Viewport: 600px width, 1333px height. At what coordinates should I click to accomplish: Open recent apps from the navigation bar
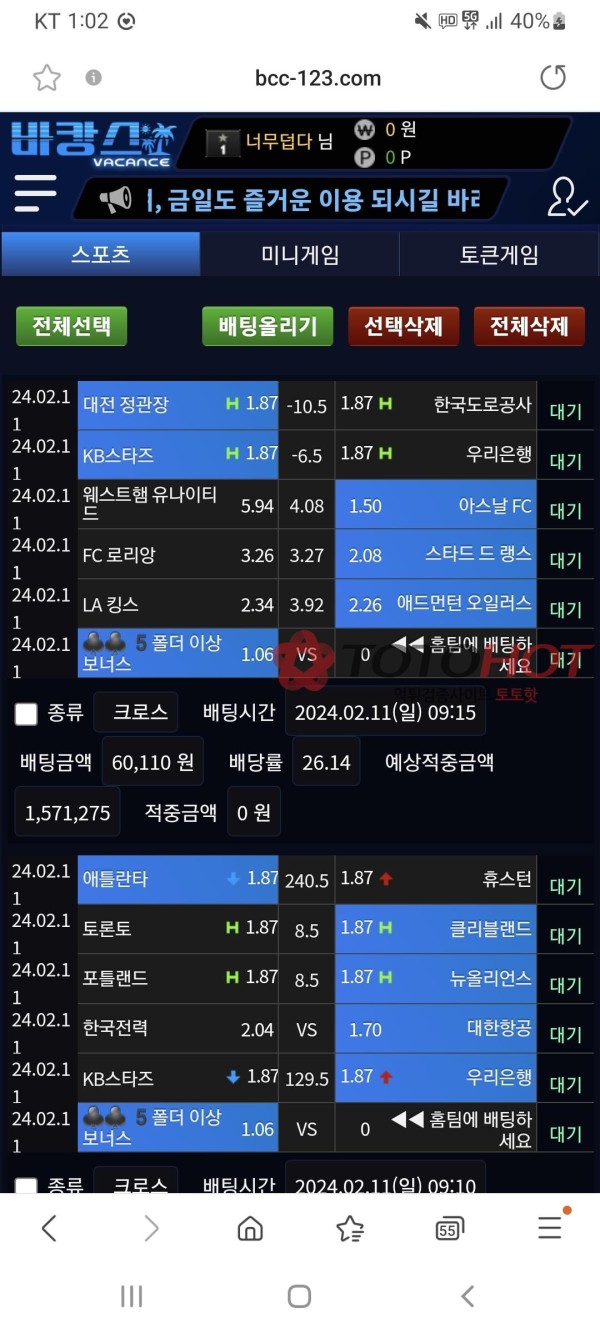point(131,1296)
